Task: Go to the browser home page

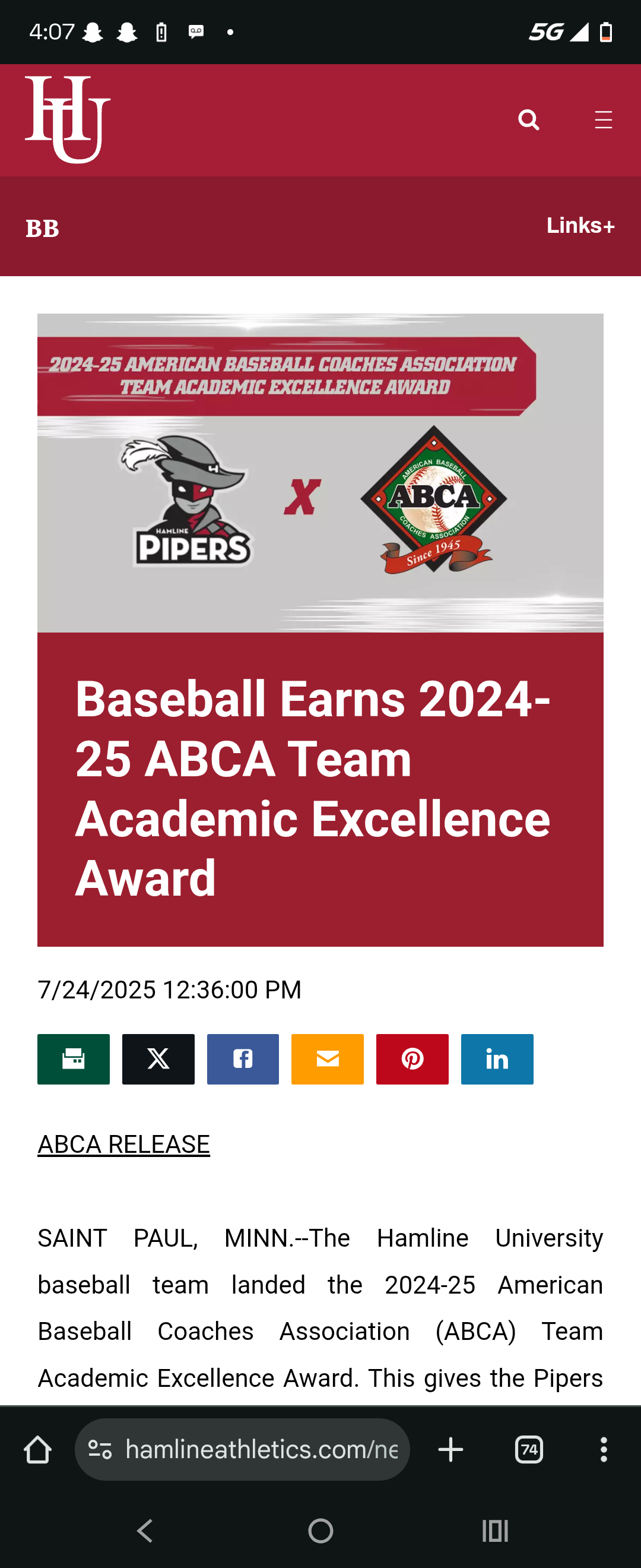Action: point(38,1450)
